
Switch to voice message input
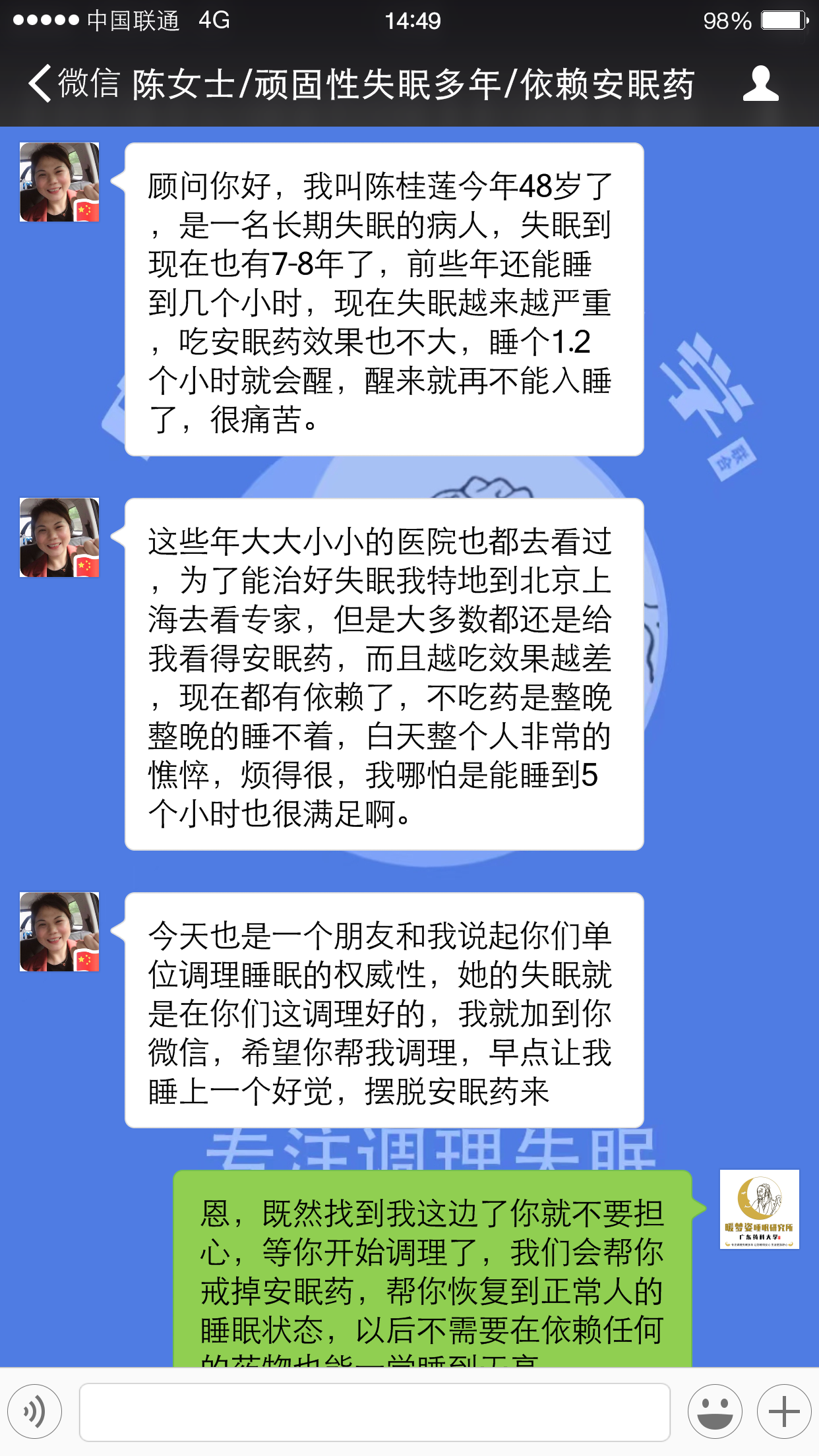pyautogui.click(x=35, y=1412)
